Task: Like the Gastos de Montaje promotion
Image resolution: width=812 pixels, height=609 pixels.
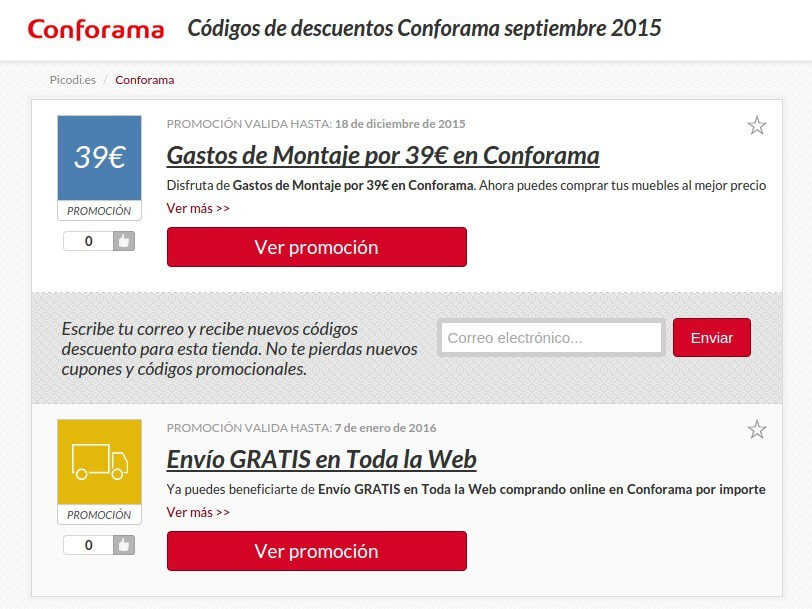Action: [123, 241]
